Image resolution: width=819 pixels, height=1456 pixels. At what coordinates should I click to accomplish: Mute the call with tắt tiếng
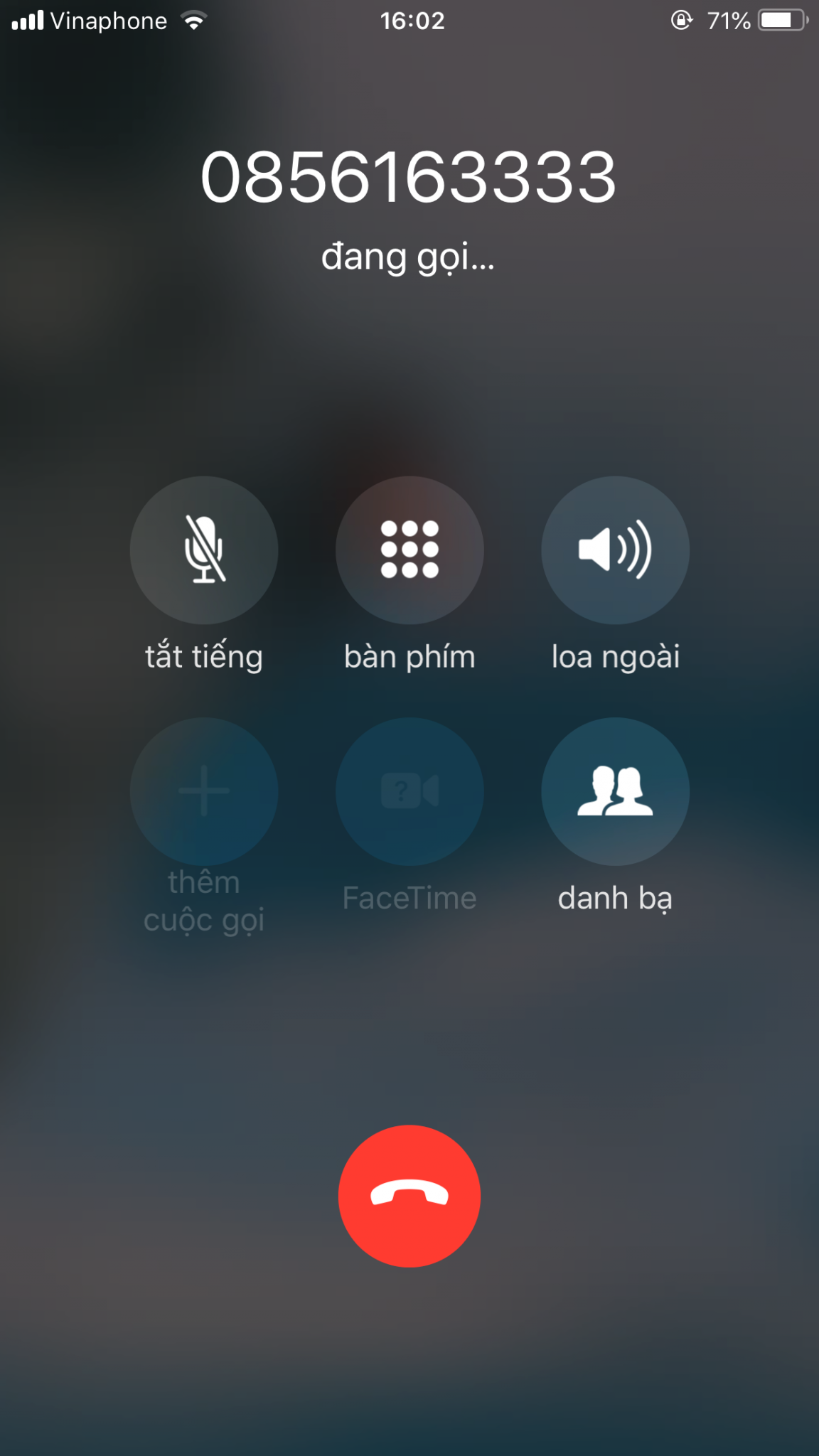tap(204, 550)
